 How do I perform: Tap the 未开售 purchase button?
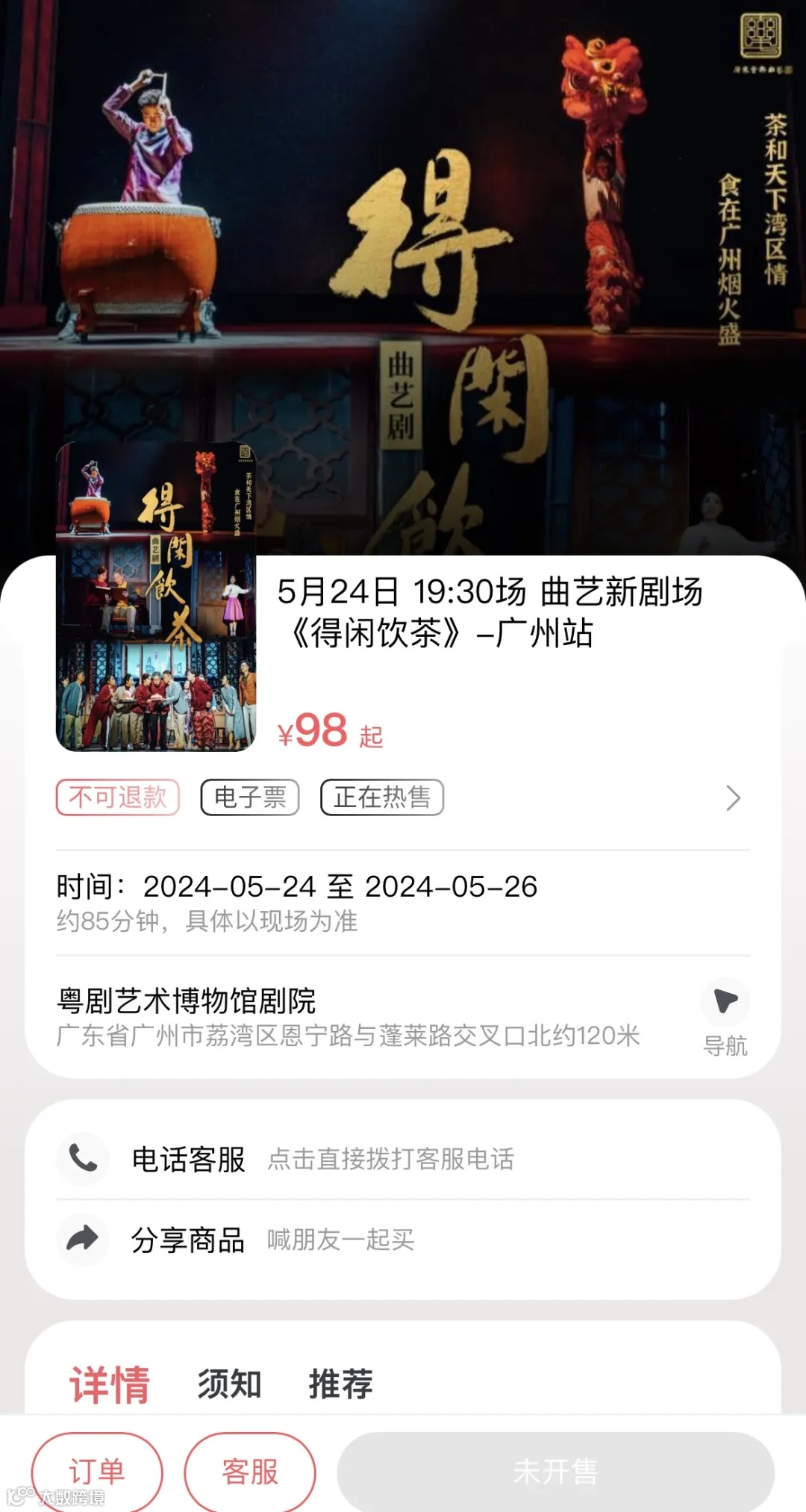pyautogui.click(x=555, y=1471)
